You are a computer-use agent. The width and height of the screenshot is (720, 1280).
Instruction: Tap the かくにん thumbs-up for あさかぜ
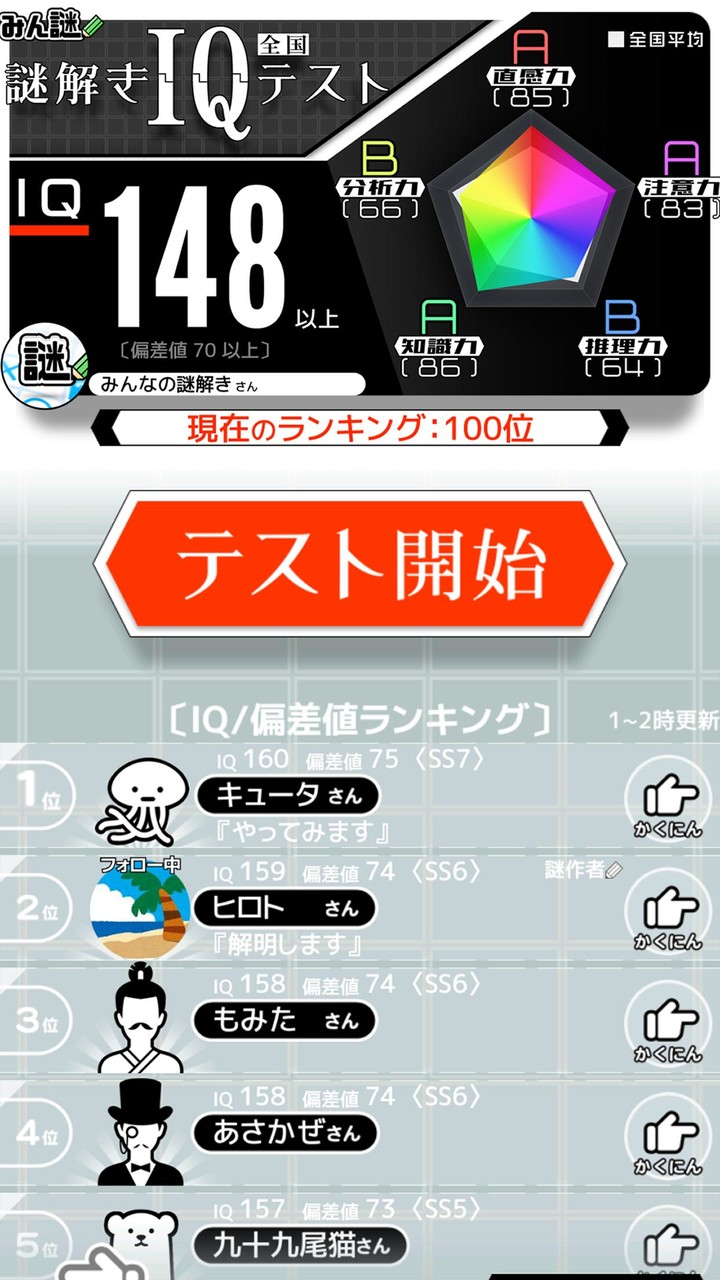(670, 1135)
